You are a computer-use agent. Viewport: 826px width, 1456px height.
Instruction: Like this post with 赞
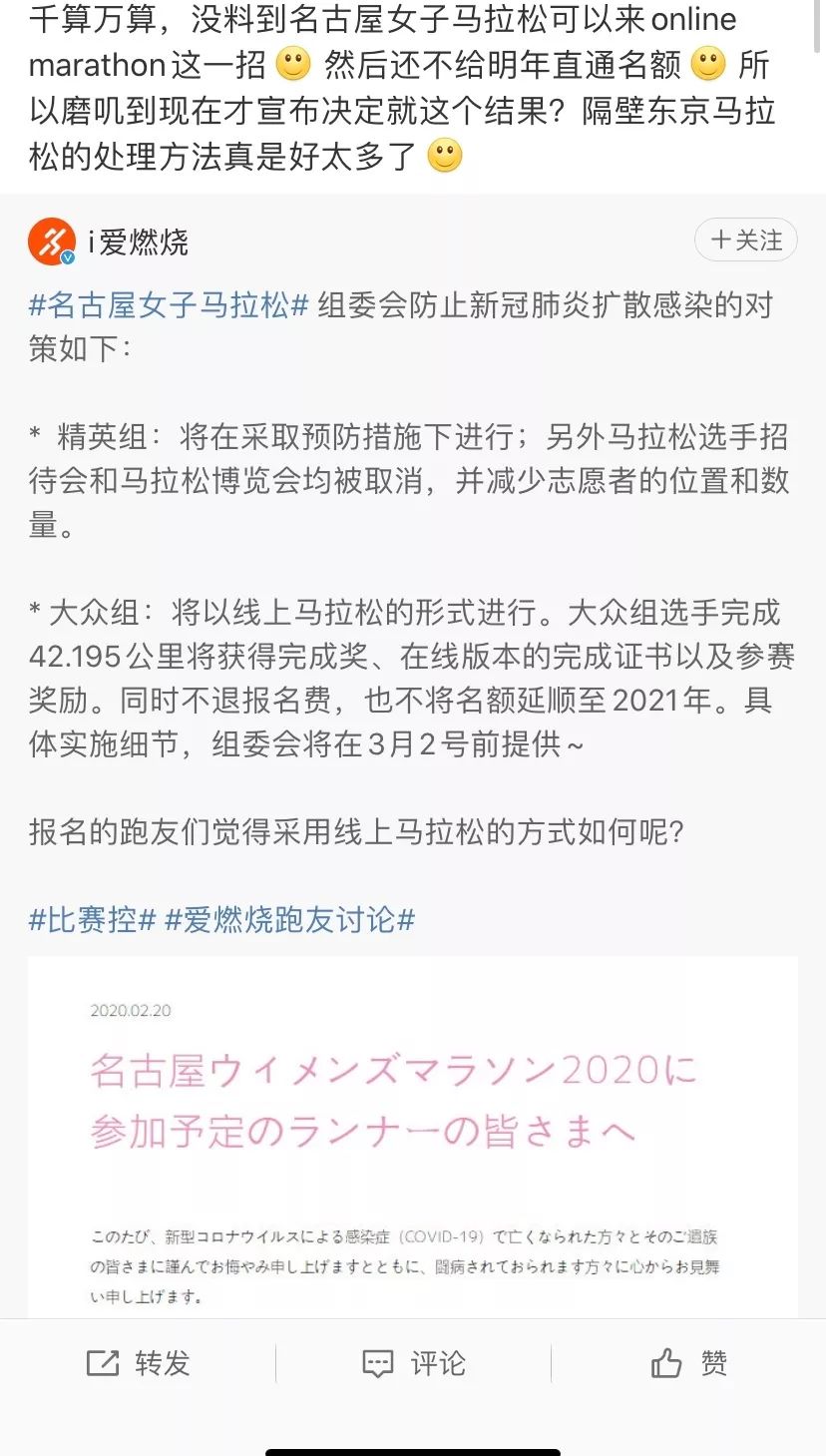click(688, 1363)
